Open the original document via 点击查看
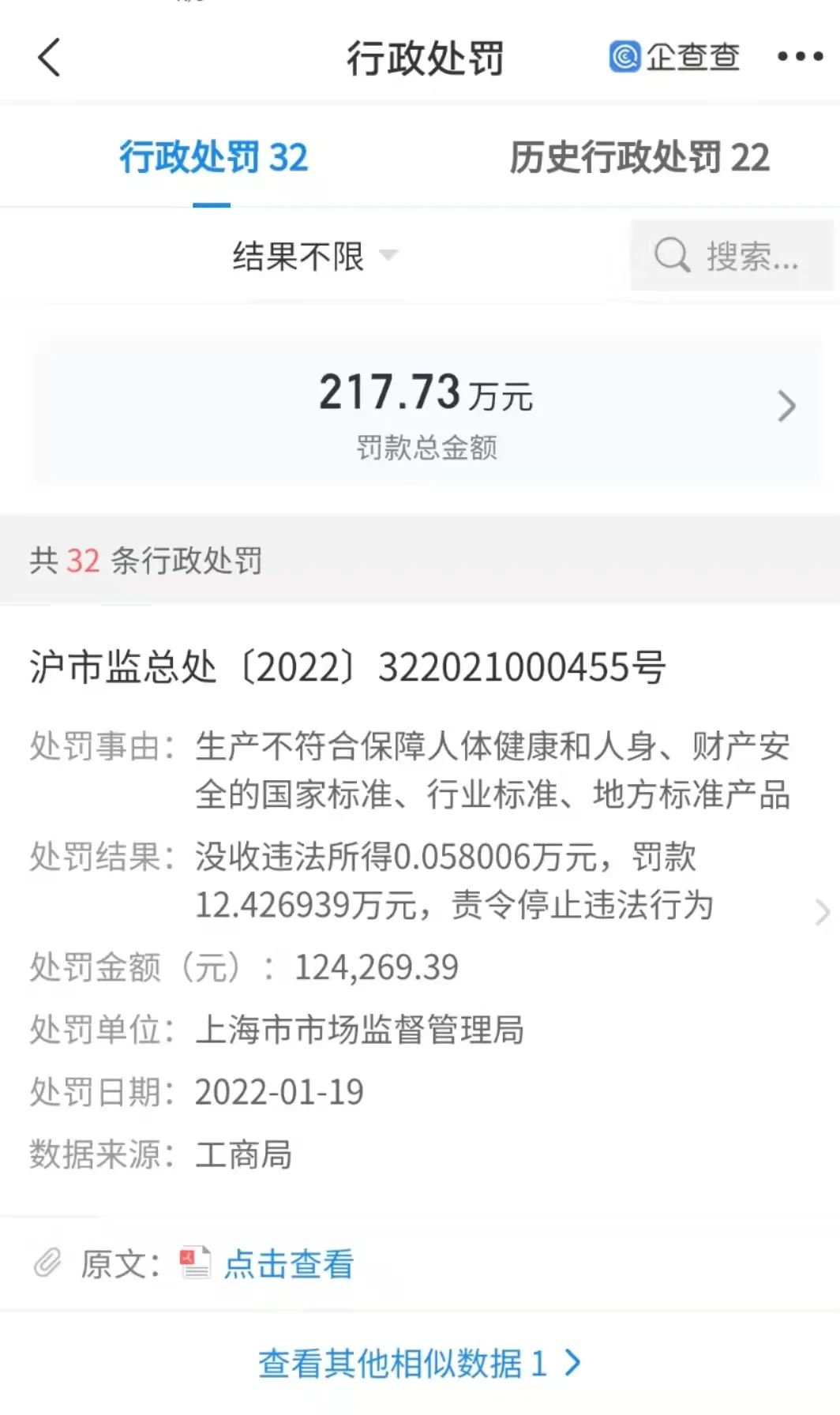840x1415 pixels. point(288,1264)
